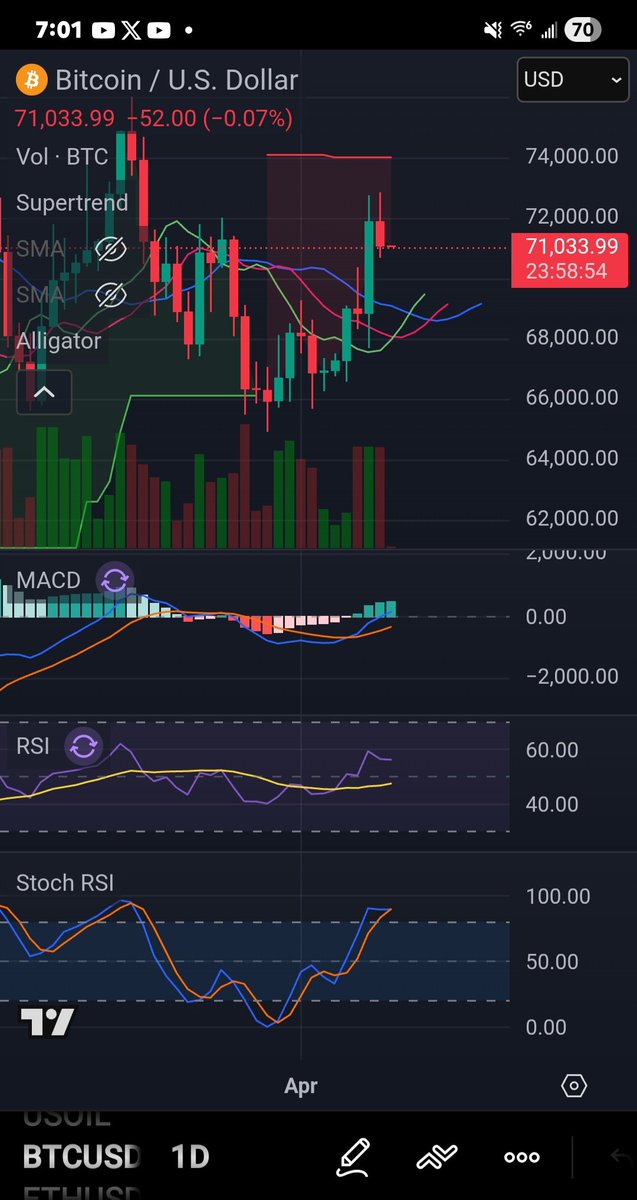Show the first hidden SMA indicator
This screenshot has height=1200, width=637.
coord(110,249)
